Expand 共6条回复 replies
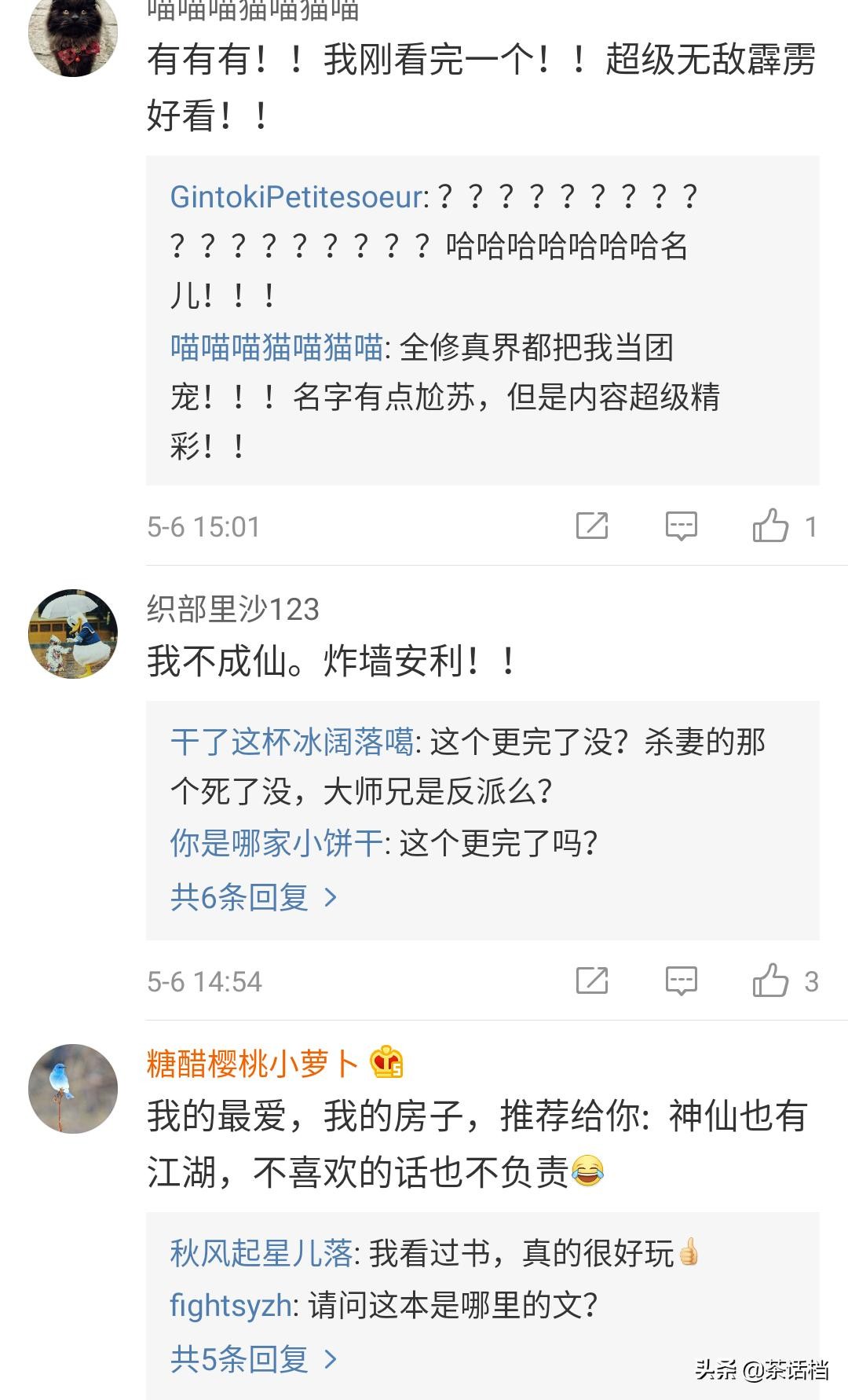 click(x=253, y=896)
